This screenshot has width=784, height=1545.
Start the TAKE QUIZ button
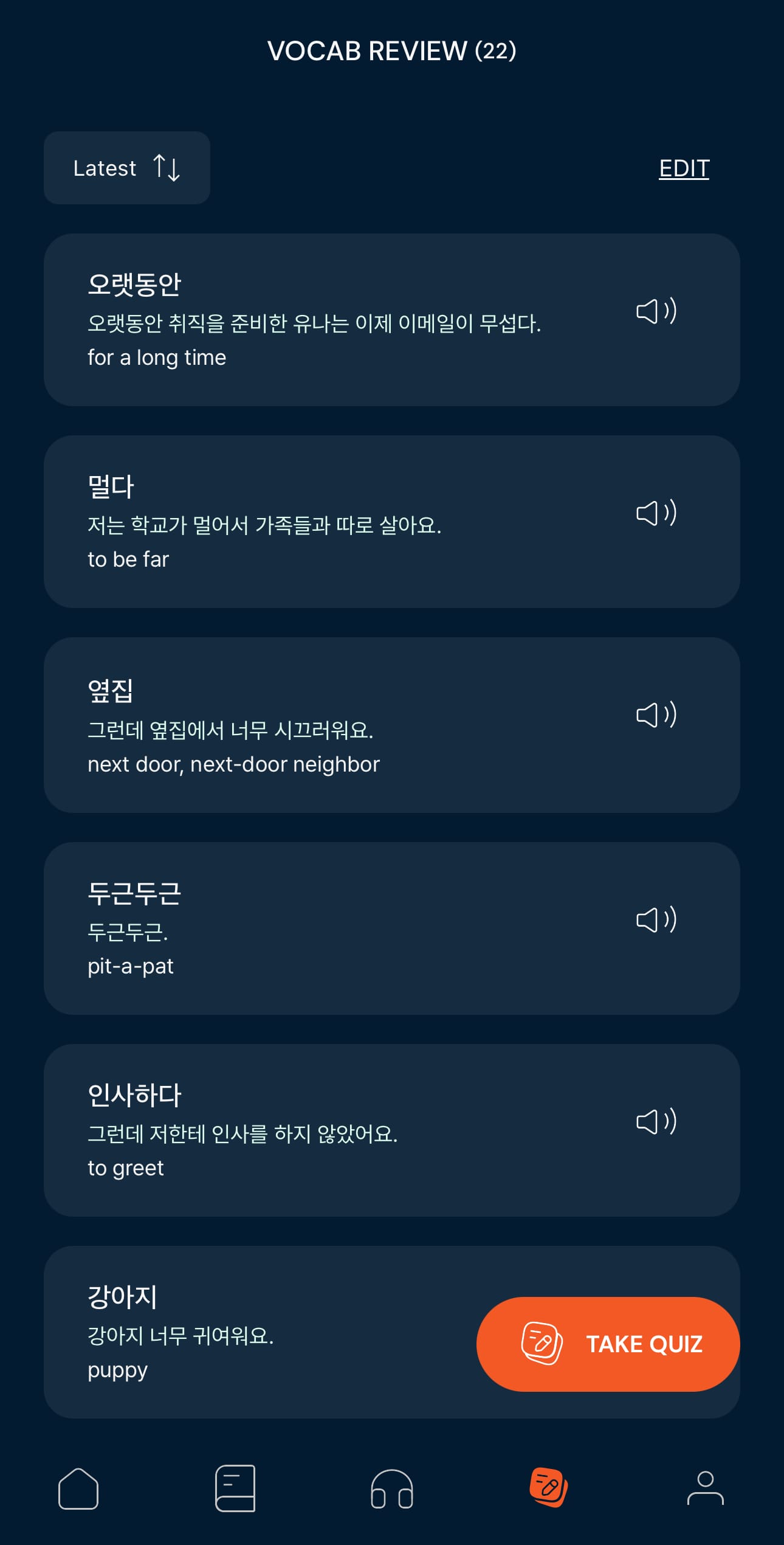pyautogui.click(x=608, y=1344)
